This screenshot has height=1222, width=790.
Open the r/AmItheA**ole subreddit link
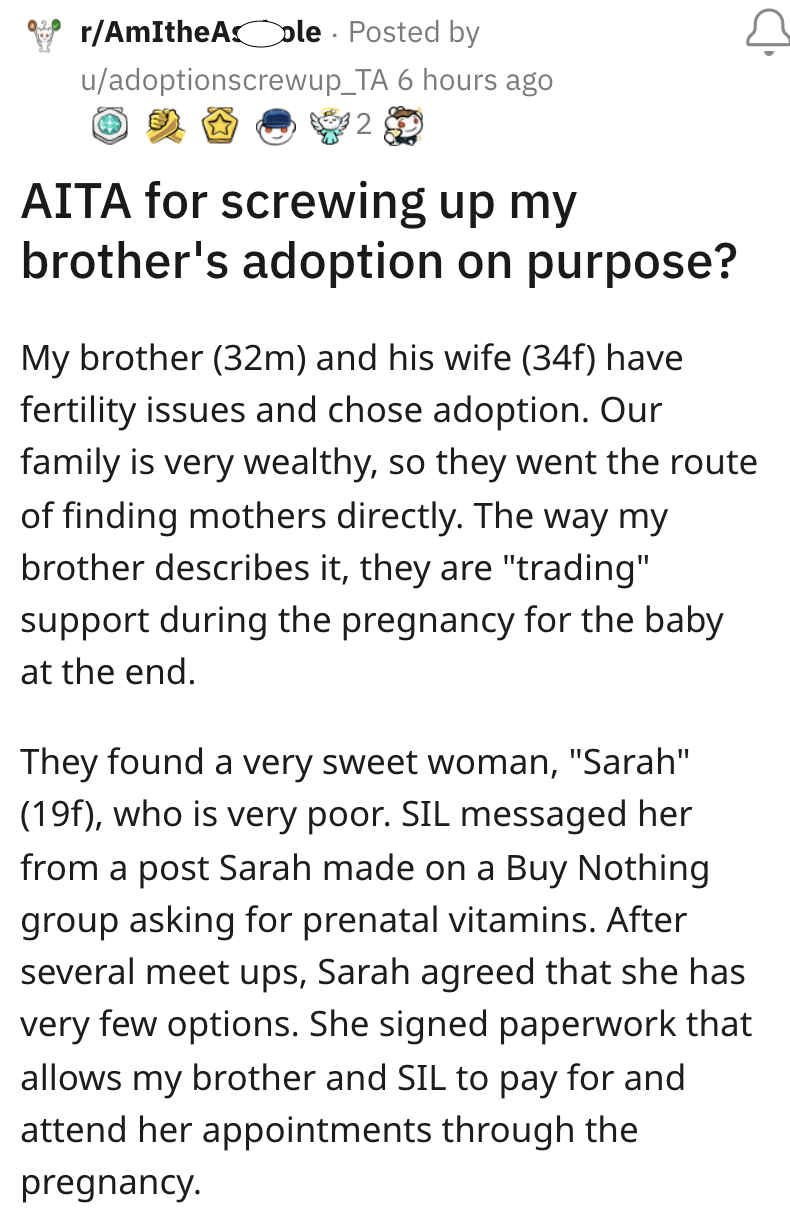coord(200,33)
